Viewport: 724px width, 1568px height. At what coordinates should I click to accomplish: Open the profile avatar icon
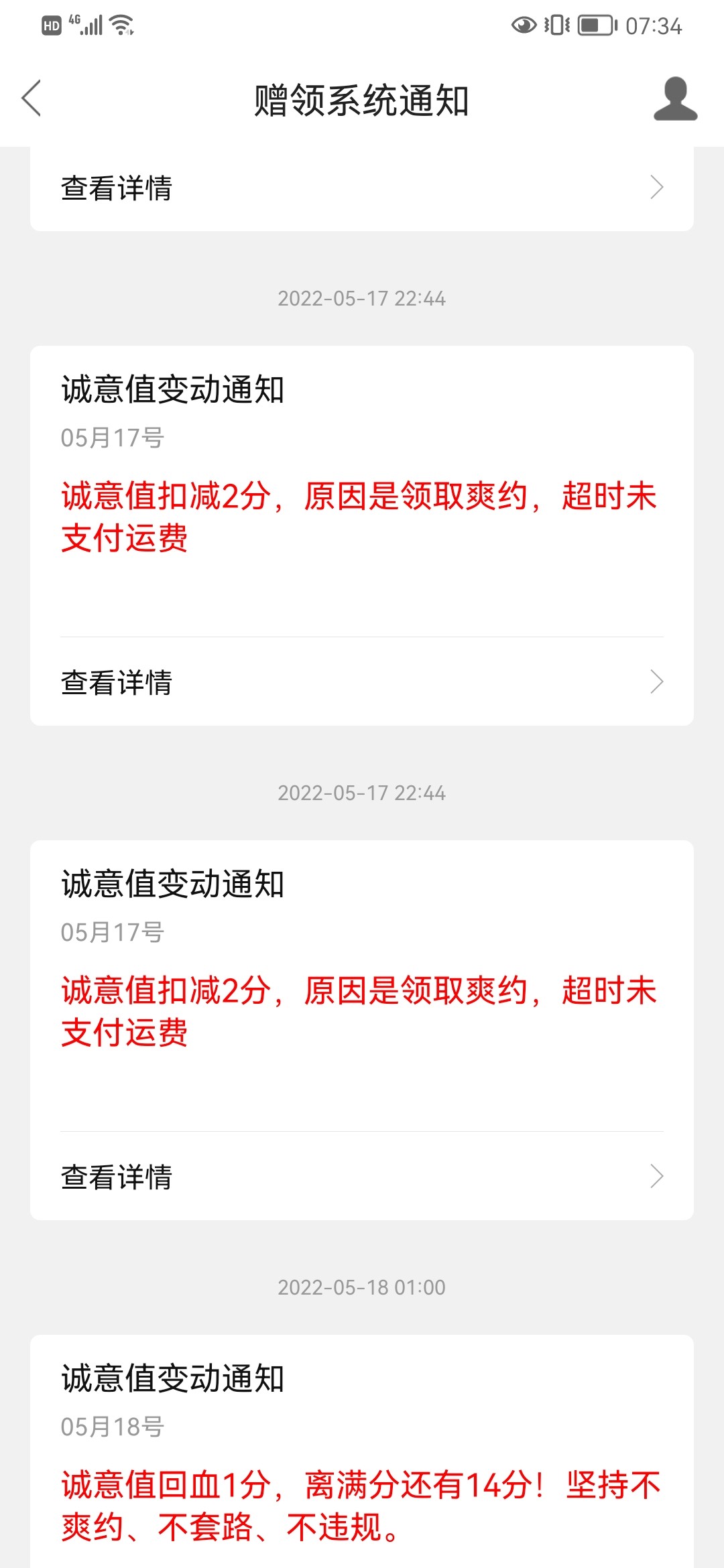click(675, 99)
